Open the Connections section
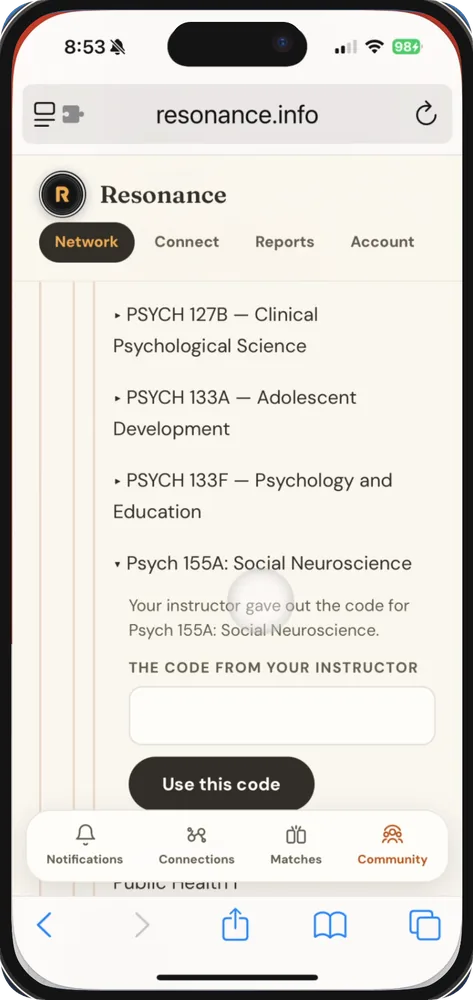Screen dimensions: 473x1000 click(x=196, y=845)
